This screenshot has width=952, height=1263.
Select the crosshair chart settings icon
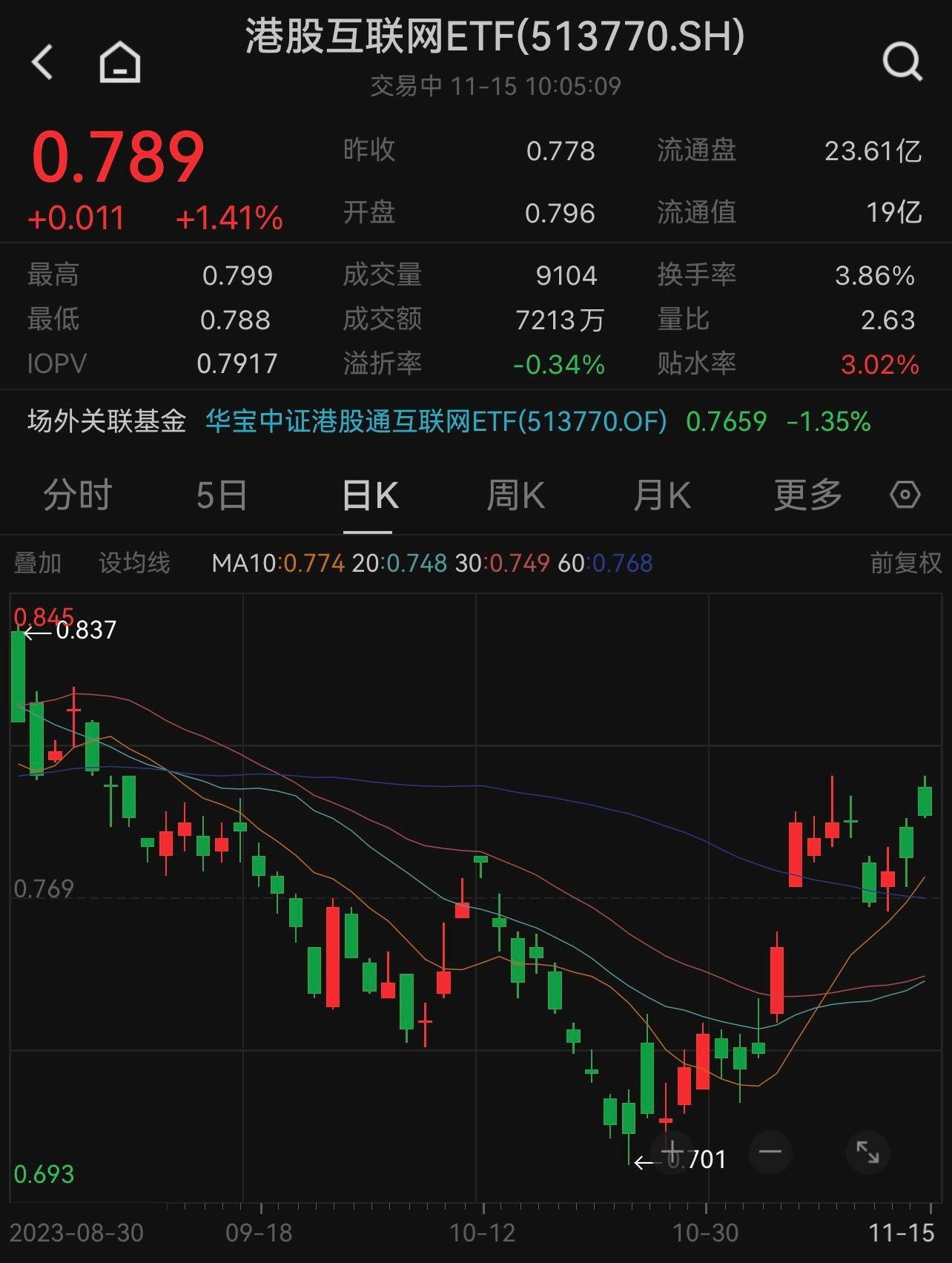pos(905,494)
